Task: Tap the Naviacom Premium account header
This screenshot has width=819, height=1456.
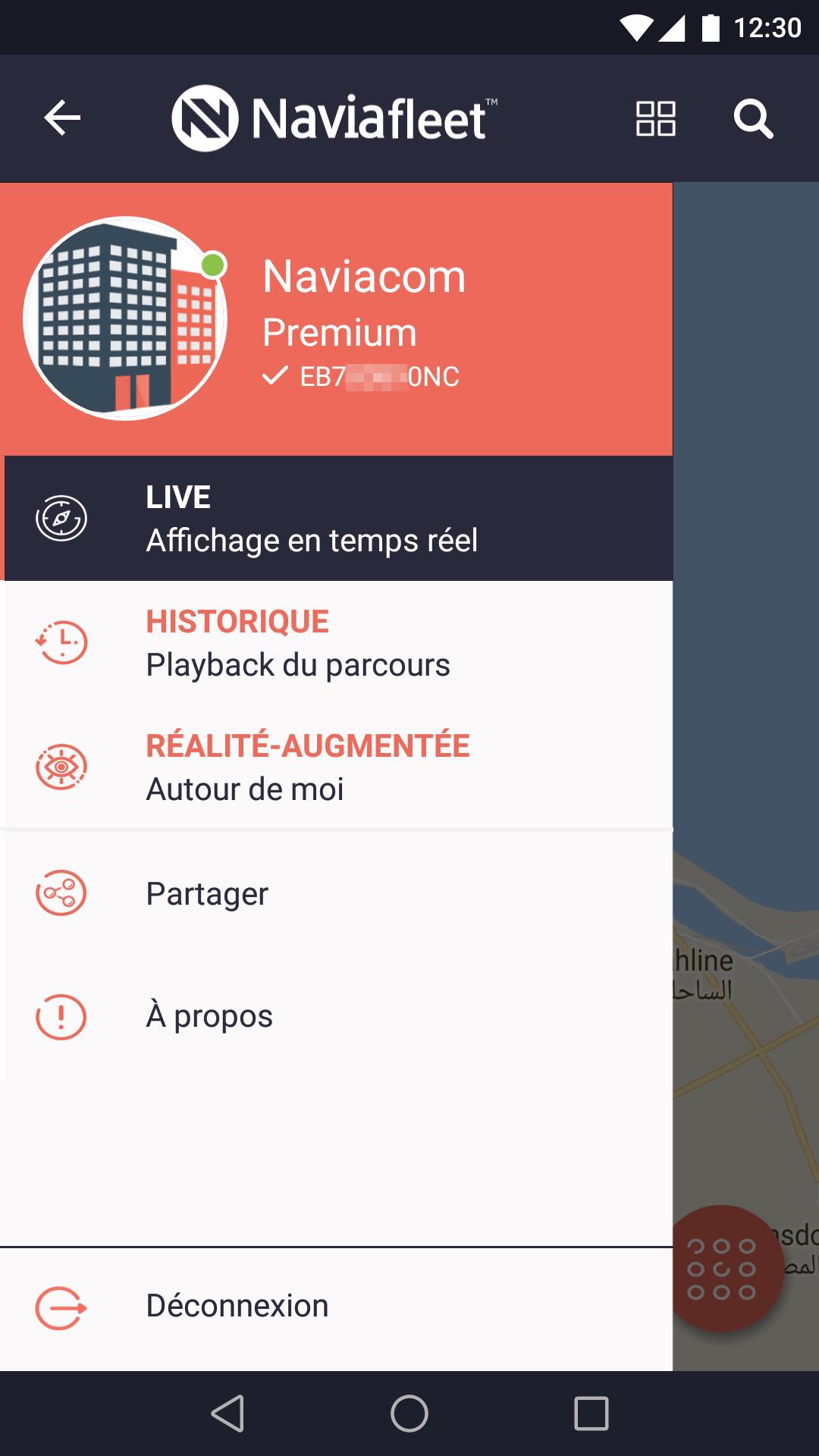Action: pos(336,318)
